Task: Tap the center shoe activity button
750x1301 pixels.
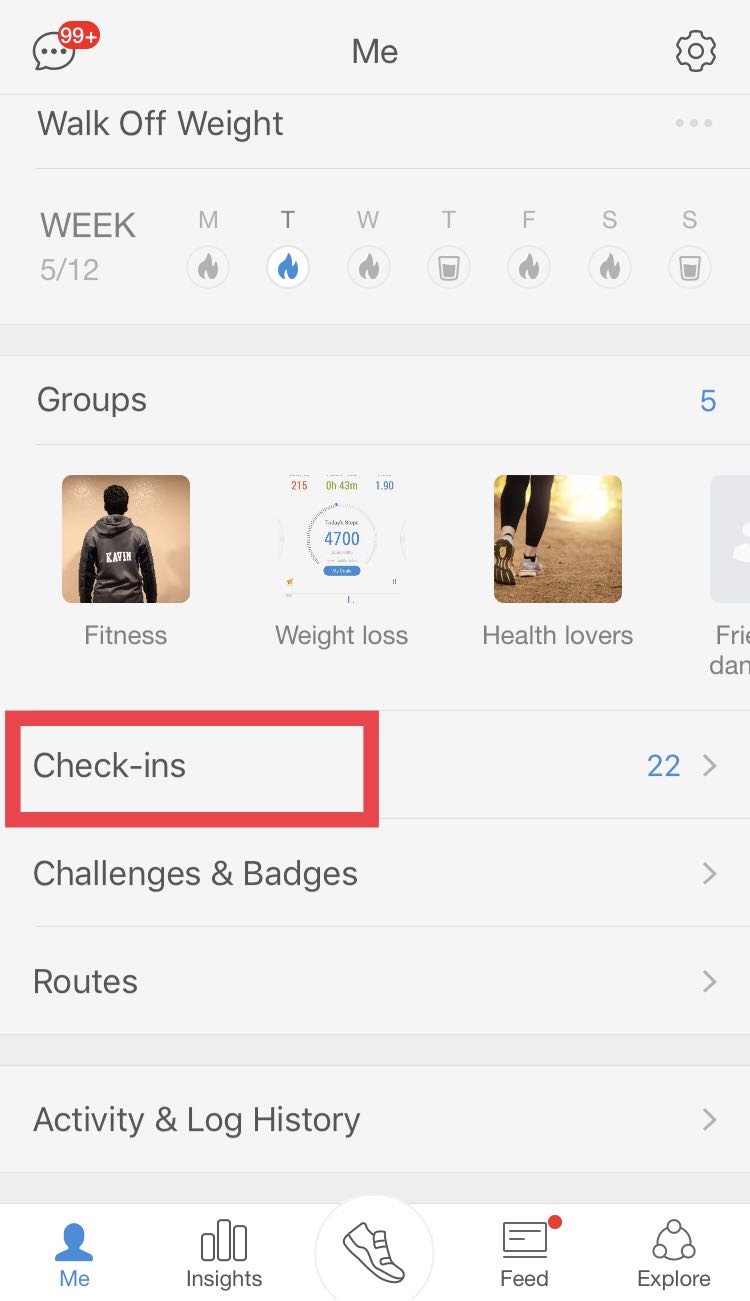Action: pos(374,1252)
